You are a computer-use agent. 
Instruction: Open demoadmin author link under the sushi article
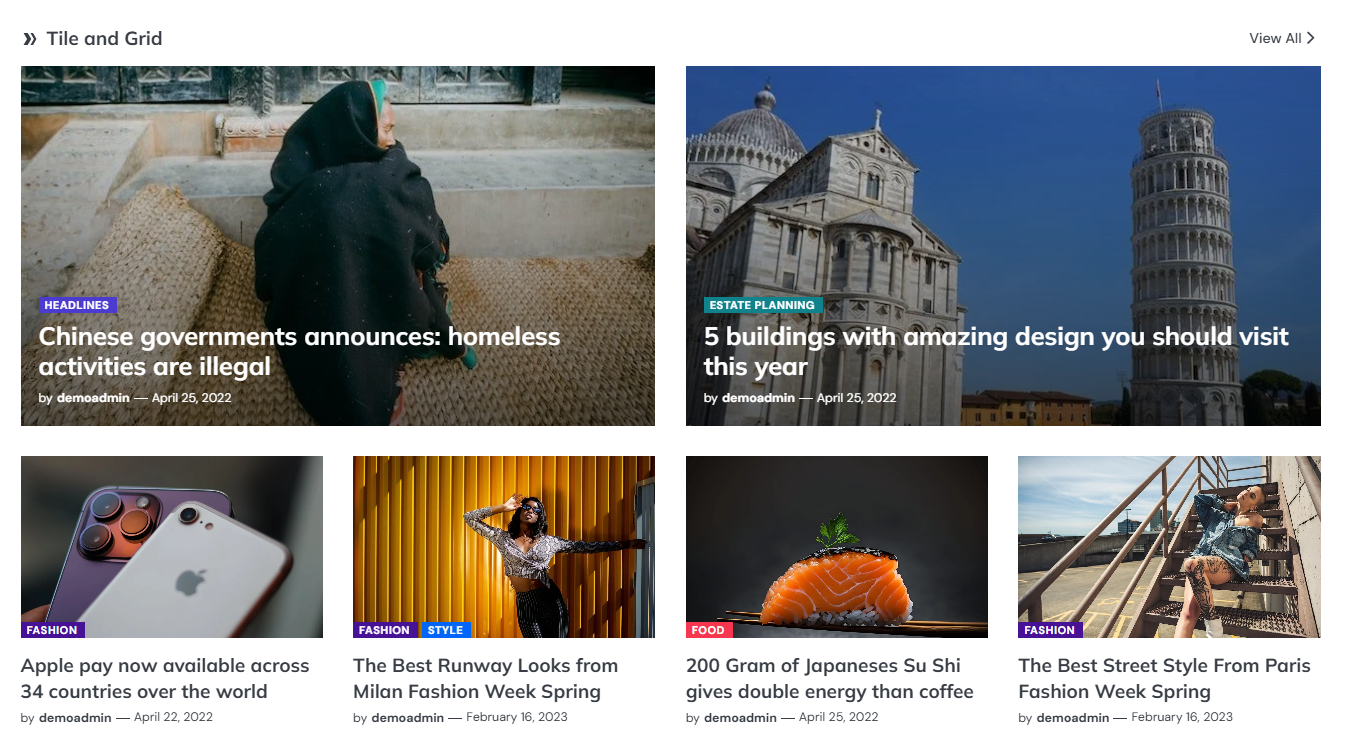740,717
